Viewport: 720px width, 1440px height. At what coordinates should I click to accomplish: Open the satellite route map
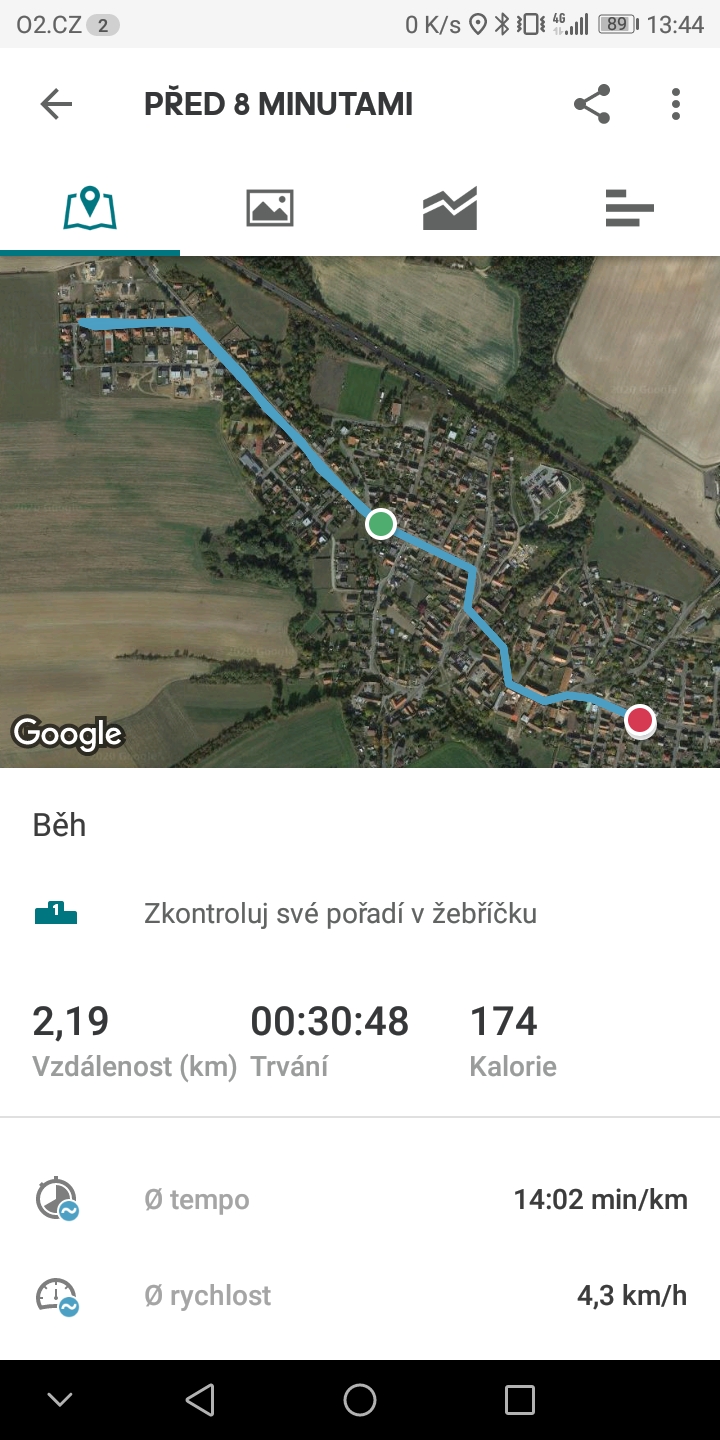pyautogui.click(x=360, y=512)
